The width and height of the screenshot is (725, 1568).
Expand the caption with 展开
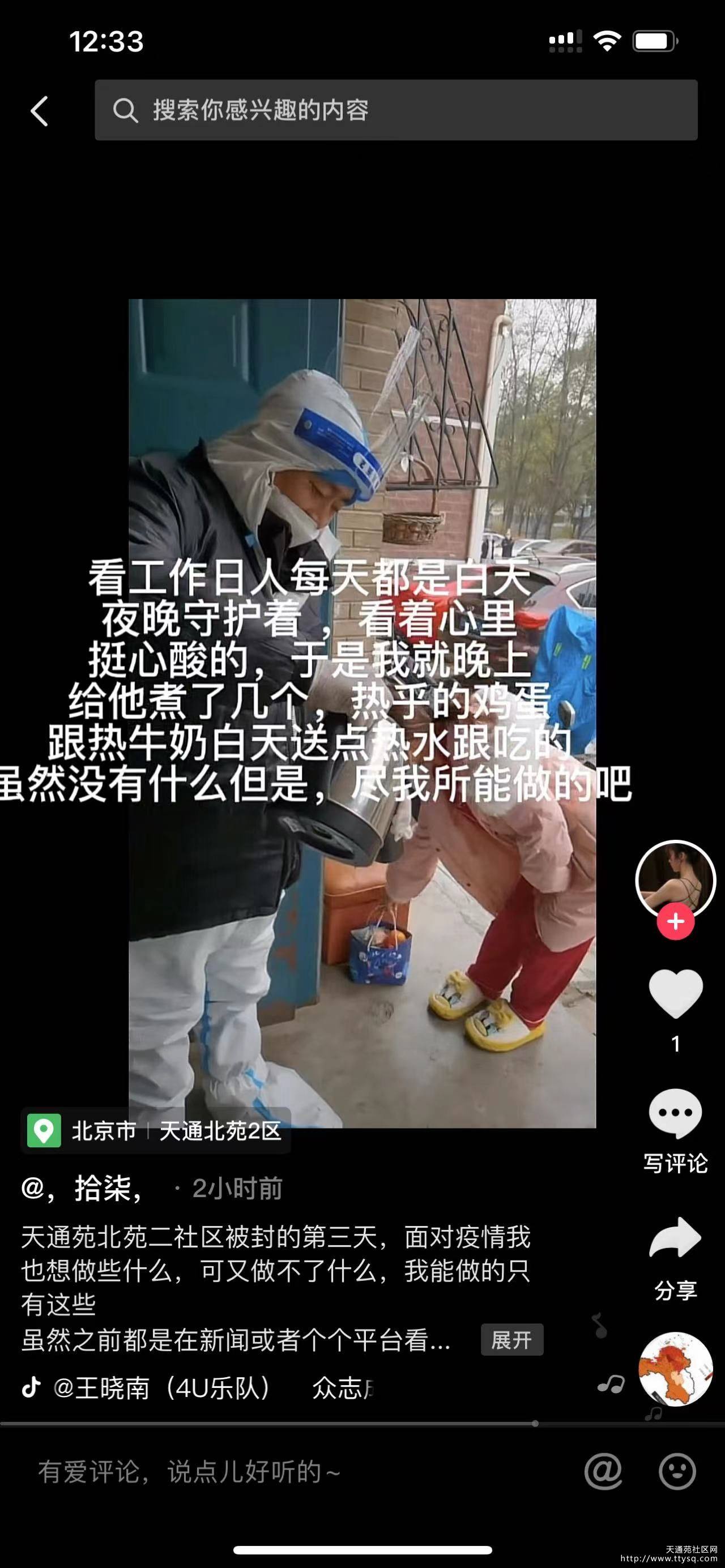[x=512, y=1340]
